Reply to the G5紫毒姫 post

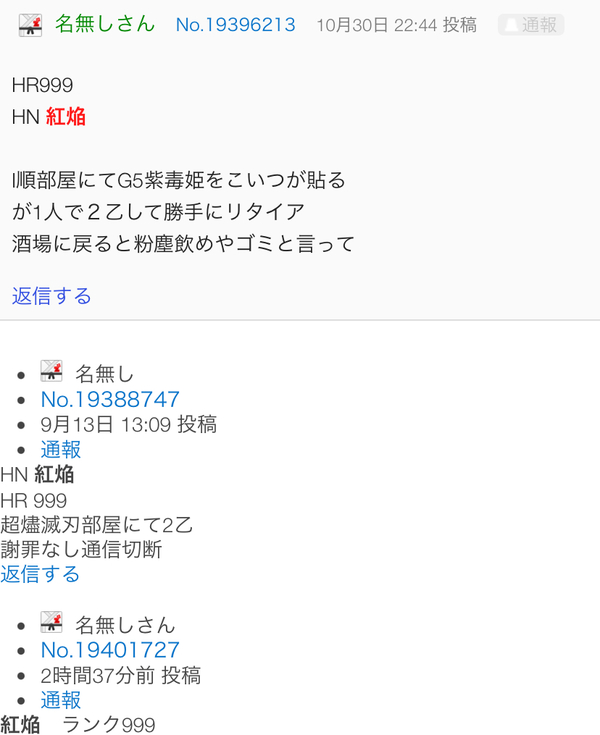pos(52,296)
